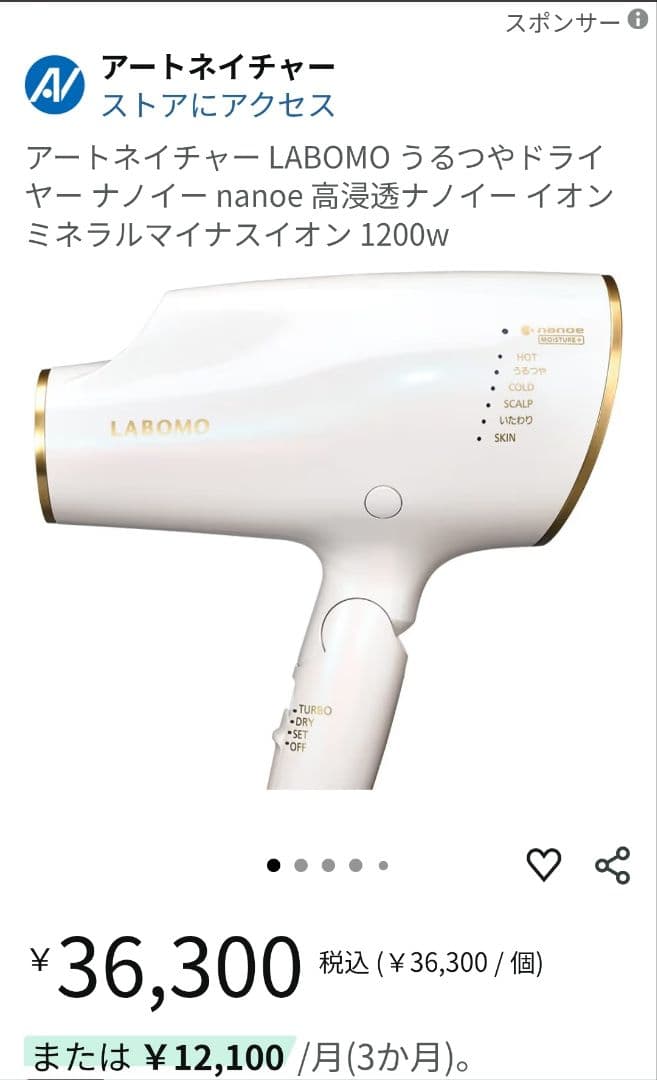Visit the アートネイチャー store link

pos(218,103)
